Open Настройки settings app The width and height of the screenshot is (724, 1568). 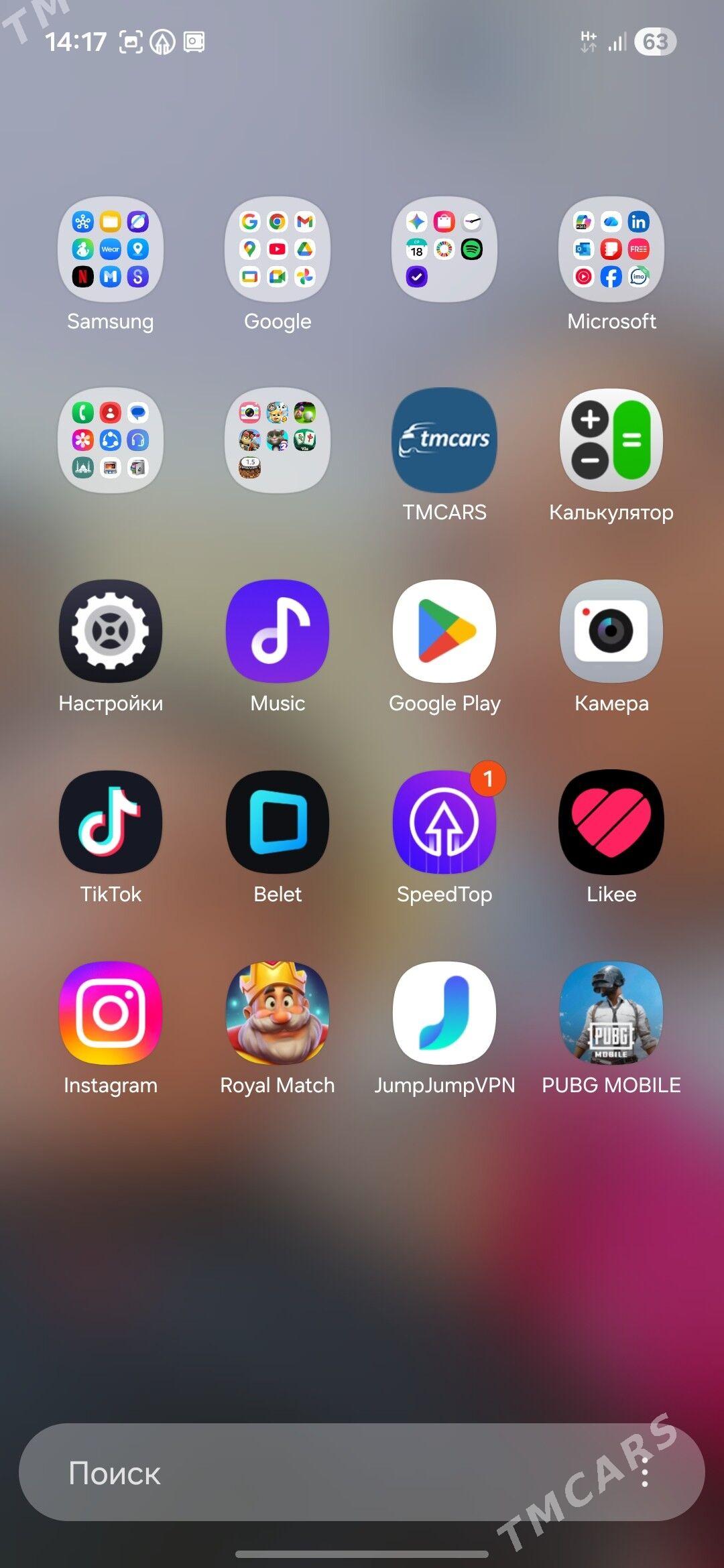pos(111,631)
